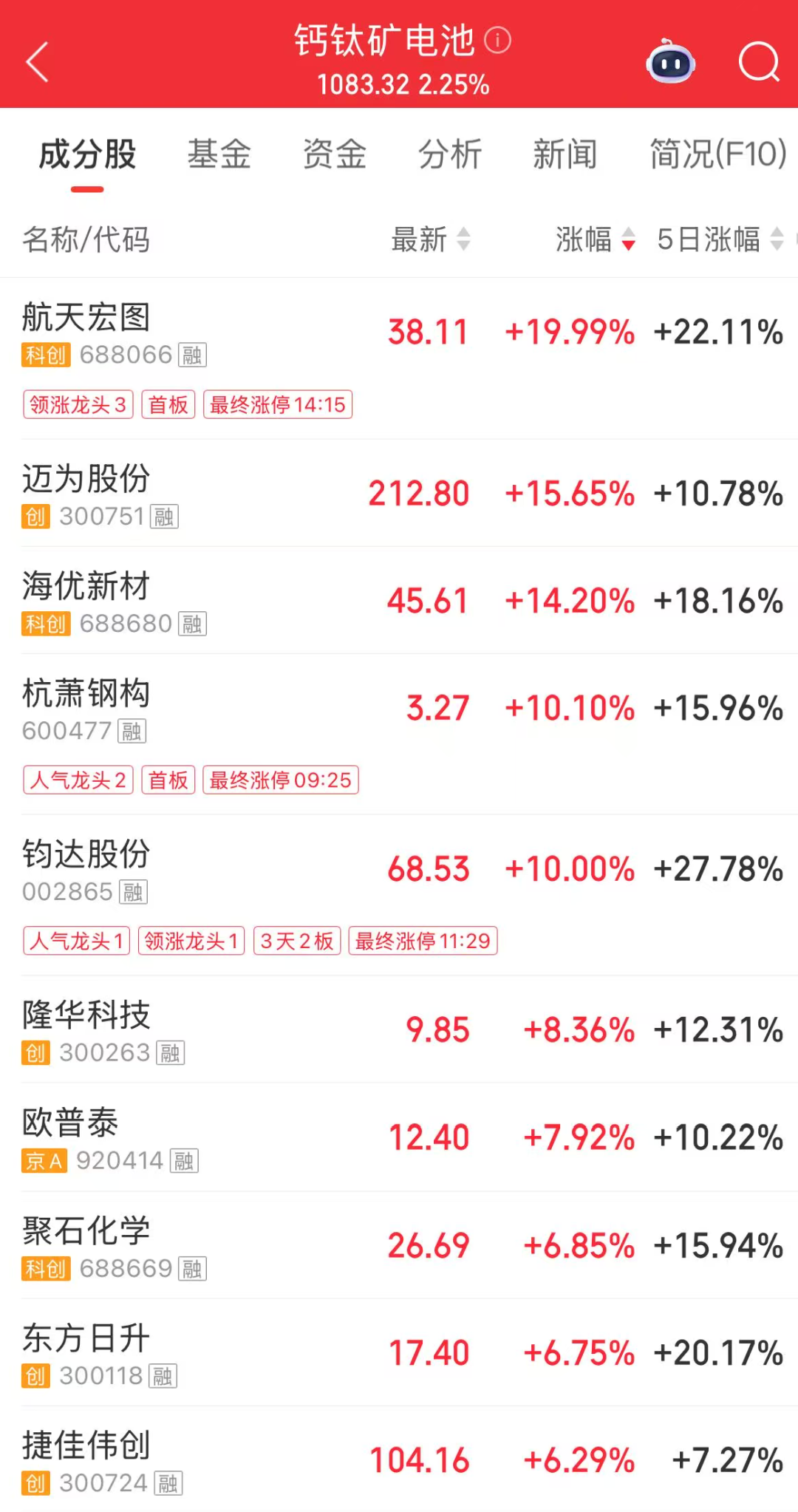
Task: Switch to the 基金 tab
Action: [219, 155]
